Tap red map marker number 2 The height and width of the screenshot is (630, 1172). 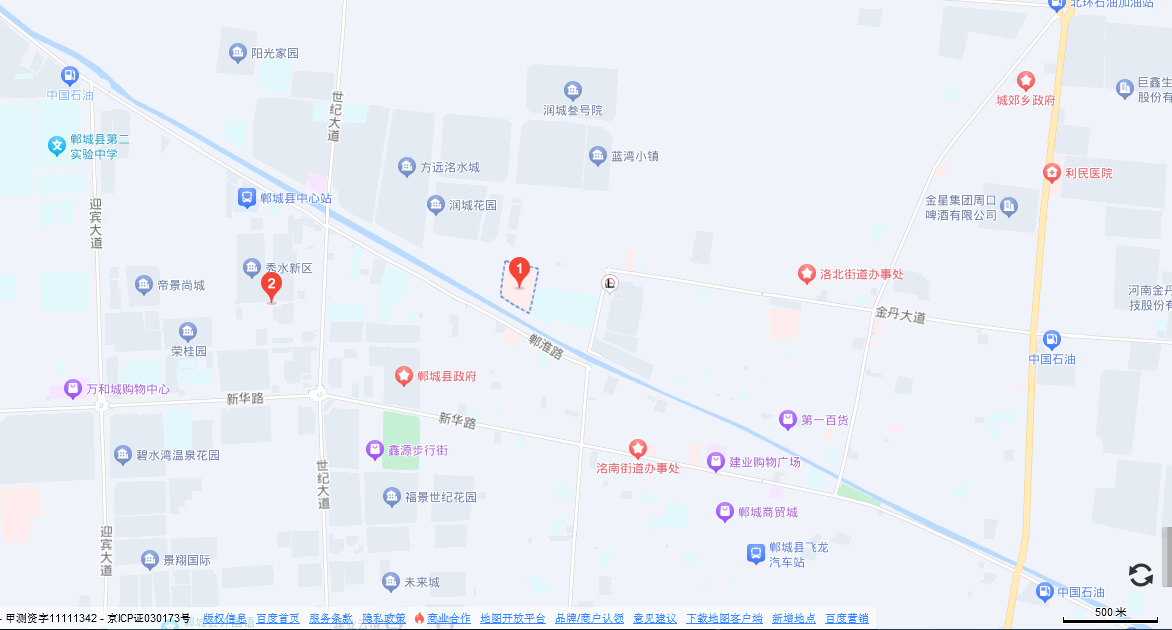pyautogui.click(x=270, y=287)
